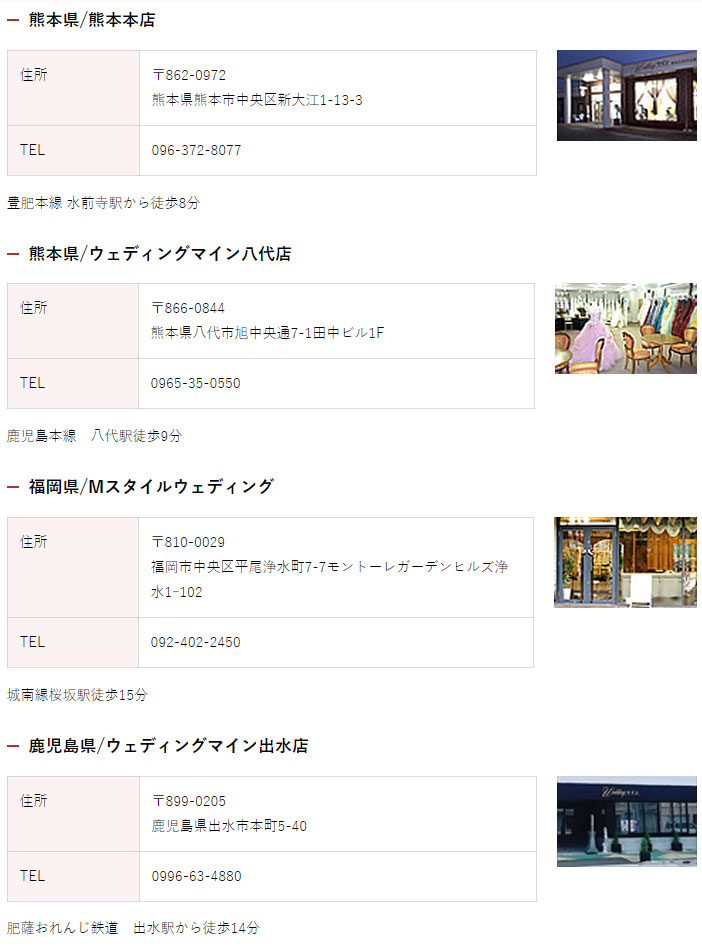702x950 pixels.
Task: Open the Mスタイルウェディング shop photo
Action: (x=626, y=562)
